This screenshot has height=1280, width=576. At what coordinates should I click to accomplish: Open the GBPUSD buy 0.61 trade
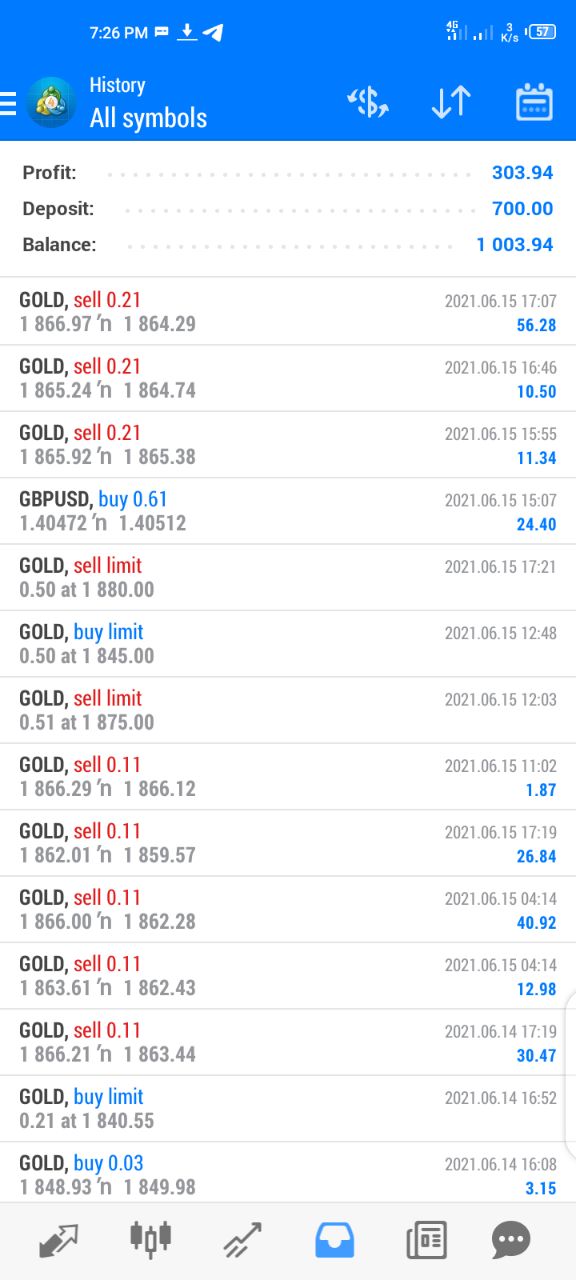[288, 511]
